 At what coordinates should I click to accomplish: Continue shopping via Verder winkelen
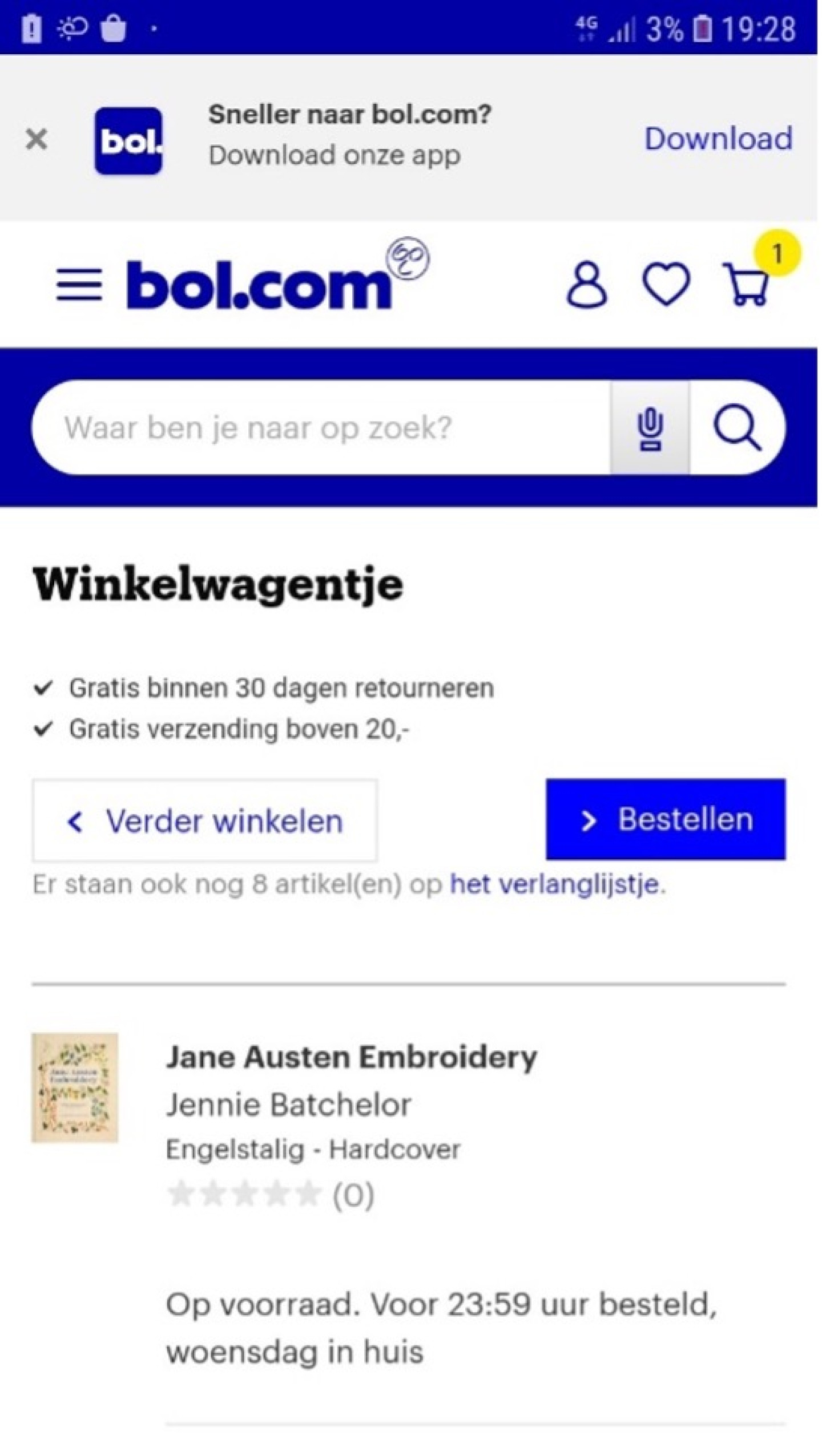[x=204, y=821]
